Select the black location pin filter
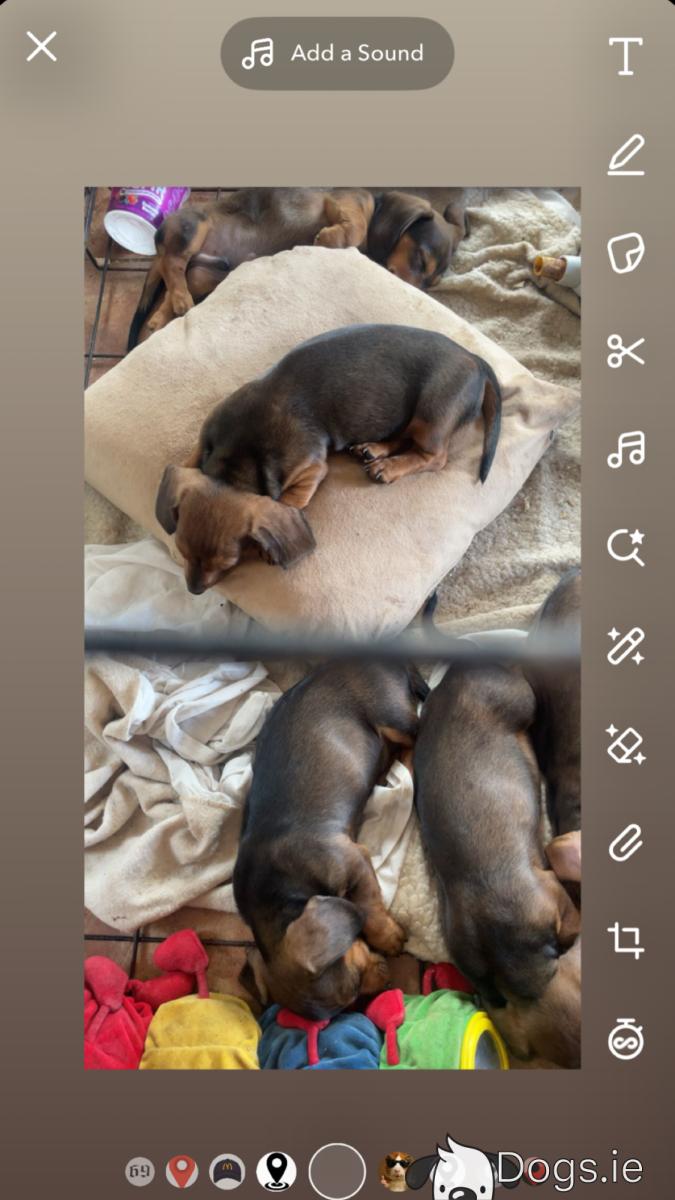Image resolution: width=675 pixels, height=1200 pixels. (x=276, y=1170)
